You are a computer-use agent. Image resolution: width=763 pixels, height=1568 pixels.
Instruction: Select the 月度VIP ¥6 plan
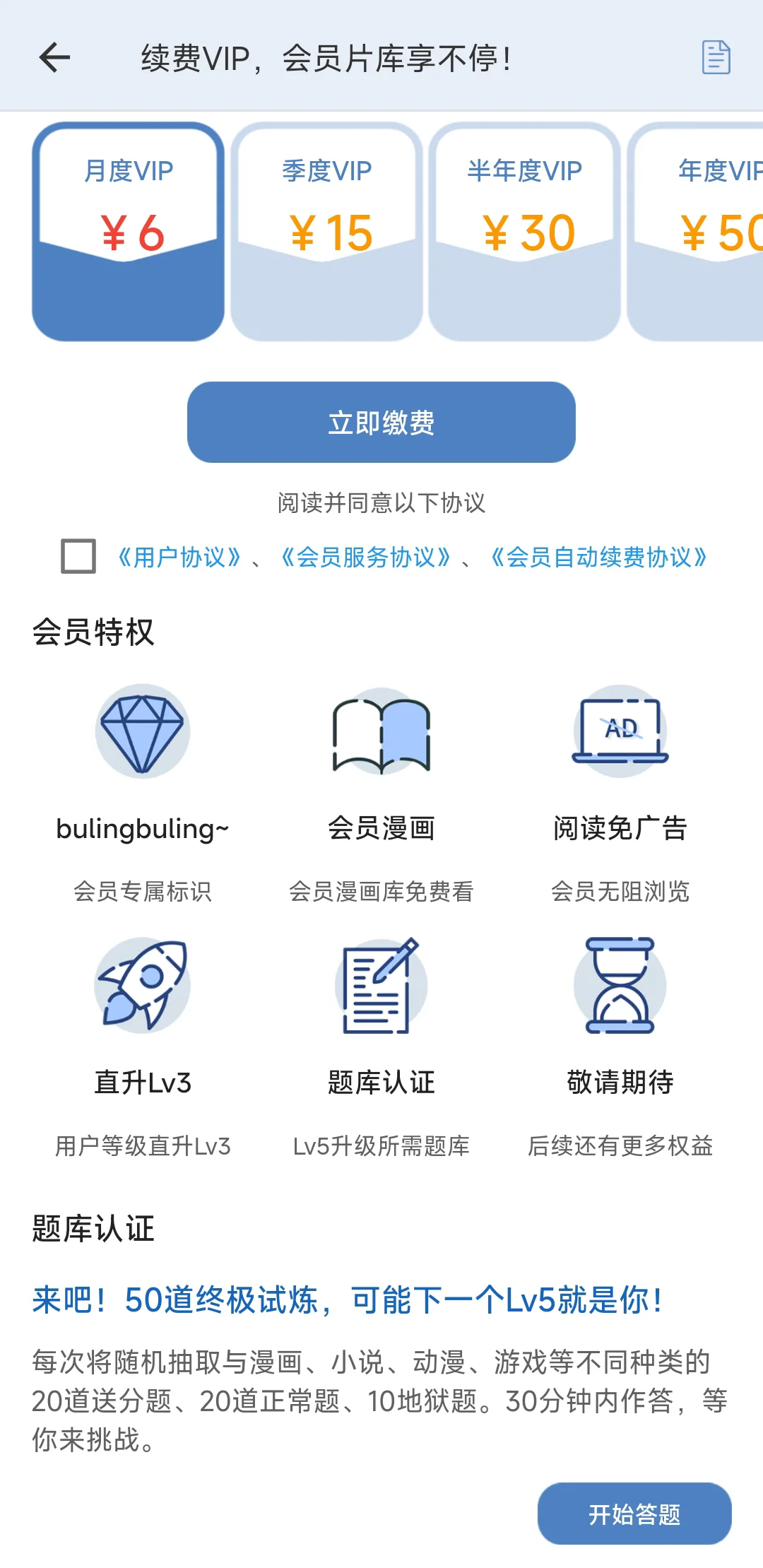(128, 231)
